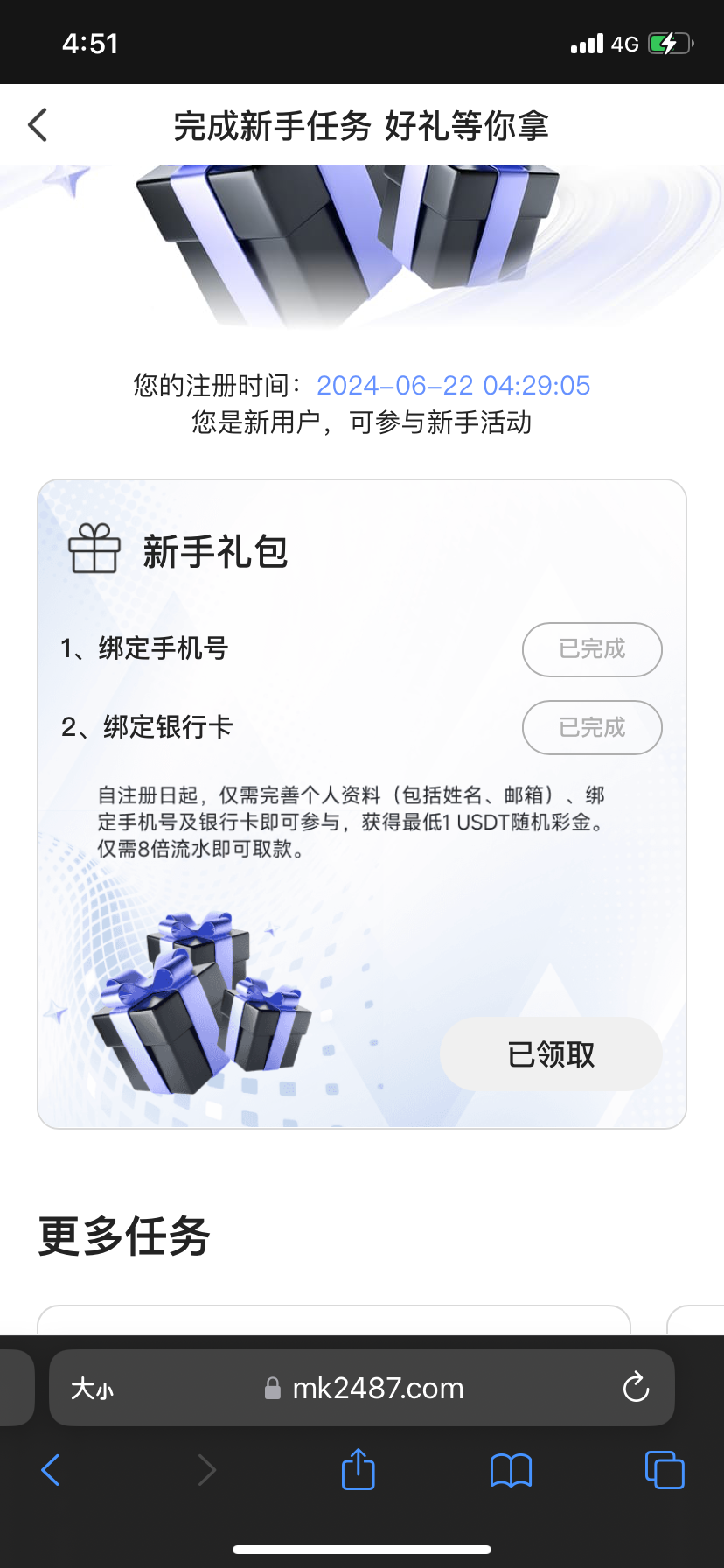Viewport: 724px width, 1568px height.
Task: Tap the reload icon in the address bar
Action: pos(636,1388)
